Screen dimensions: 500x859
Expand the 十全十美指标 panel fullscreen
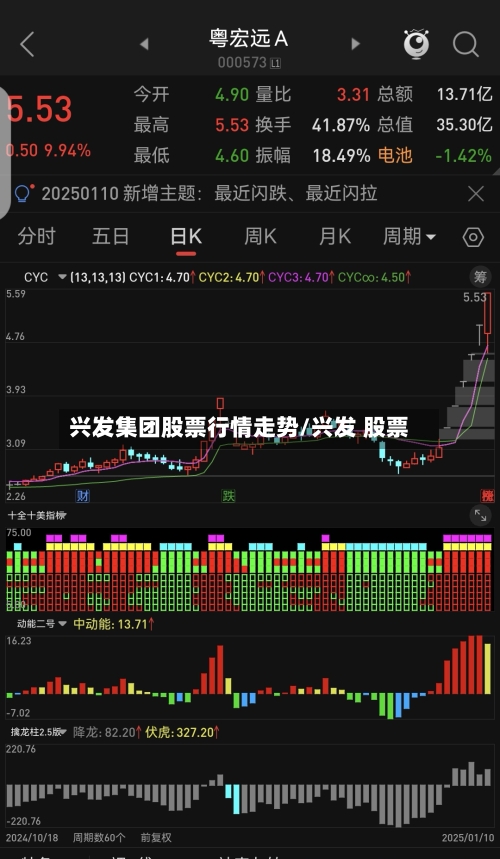480,516
